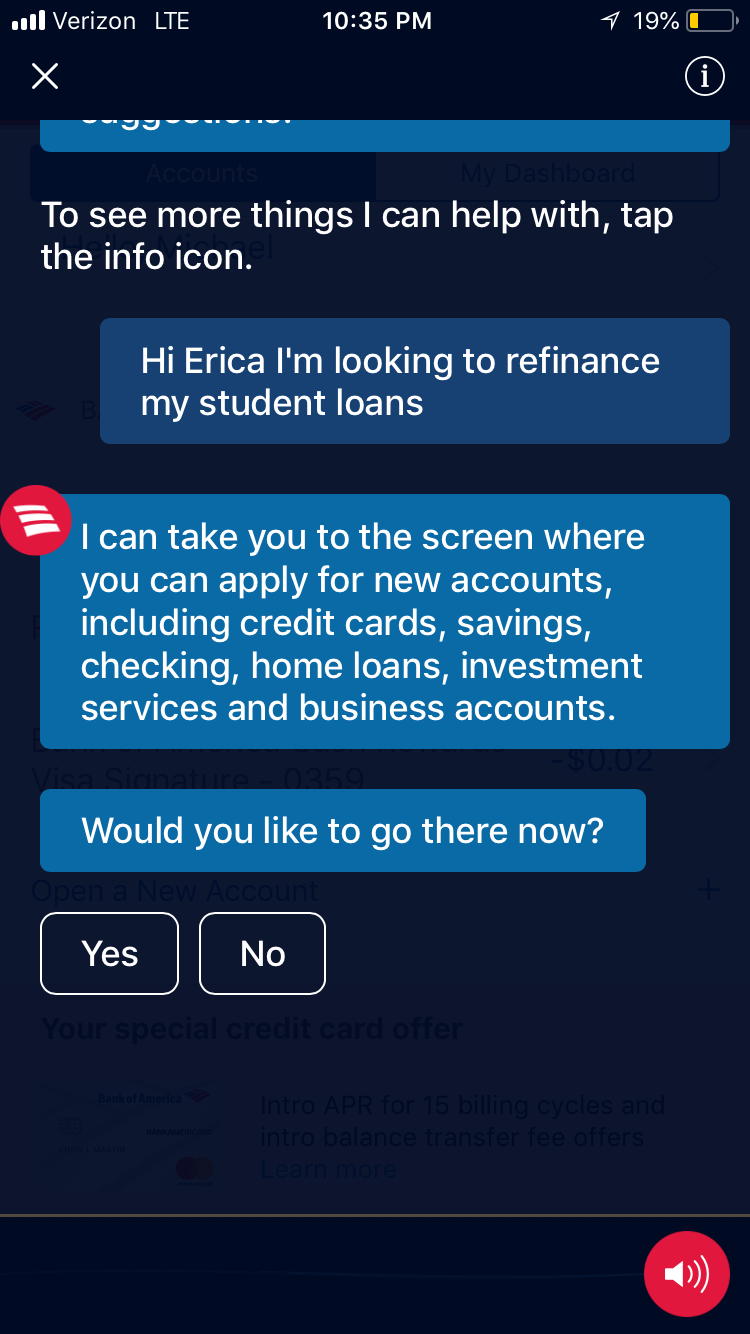The height and width of the screenshot is (1334, 750).
Task: Toggle the red speaker sound button
Action: point(687,1274)
